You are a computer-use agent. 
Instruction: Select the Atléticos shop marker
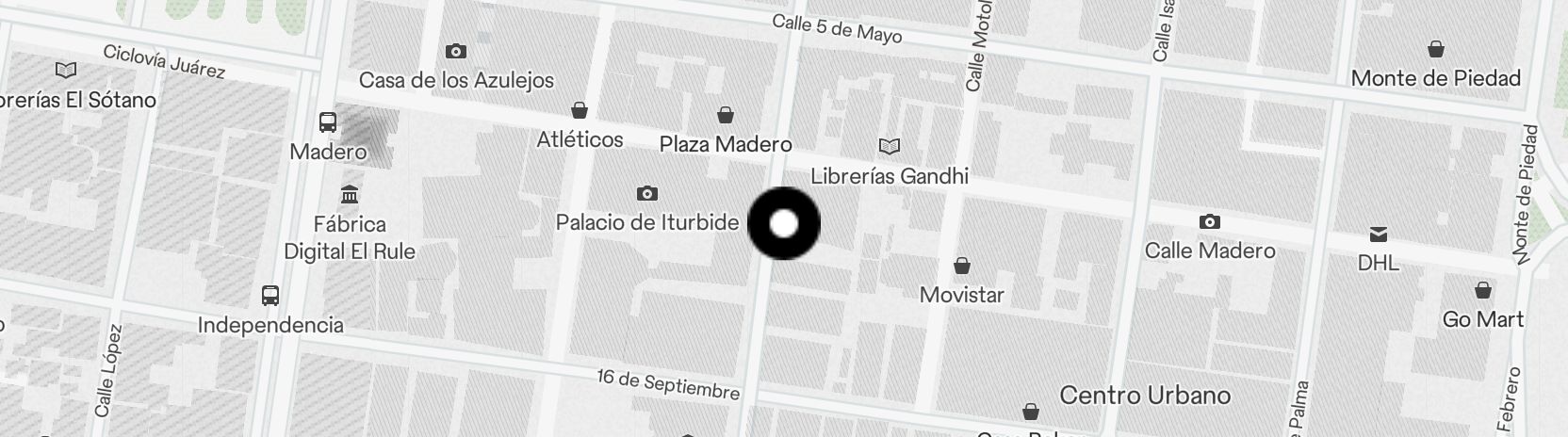(580, 110)
